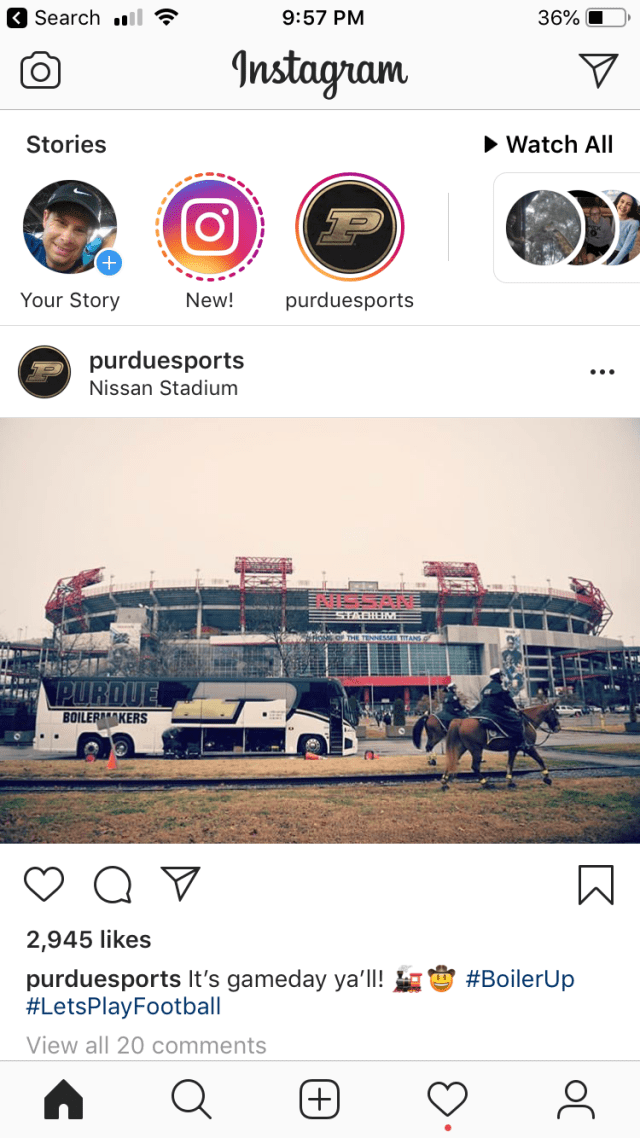Image resolution: width=640 pixels, height=1138 pixels.
Task: Comment on the purduesports post
Action: pos(112,884)
